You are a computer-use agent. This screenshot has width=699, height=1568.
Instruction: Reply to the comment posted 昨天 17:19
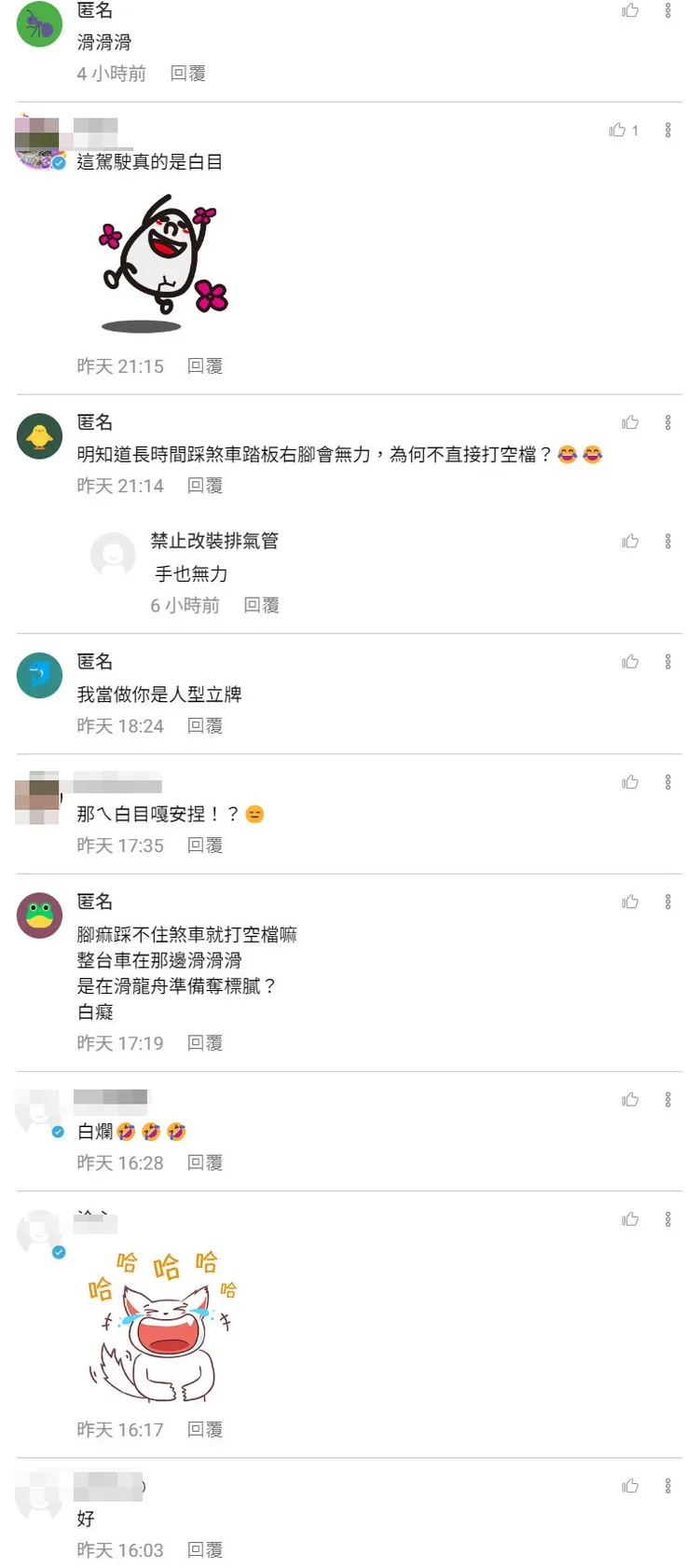click(205, 1043)
